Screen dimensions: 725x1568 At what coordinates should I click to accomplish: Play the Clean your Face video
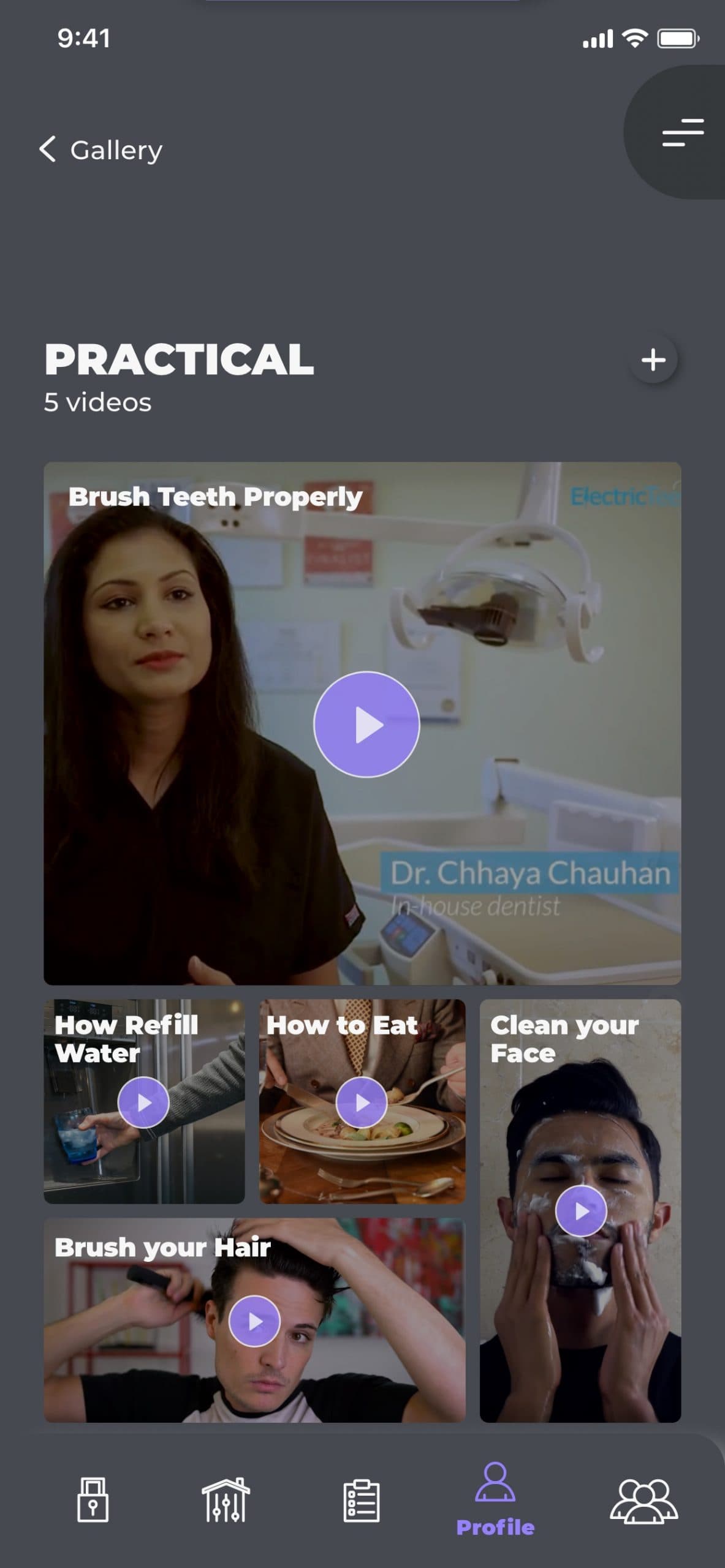tap(580, 1210)
